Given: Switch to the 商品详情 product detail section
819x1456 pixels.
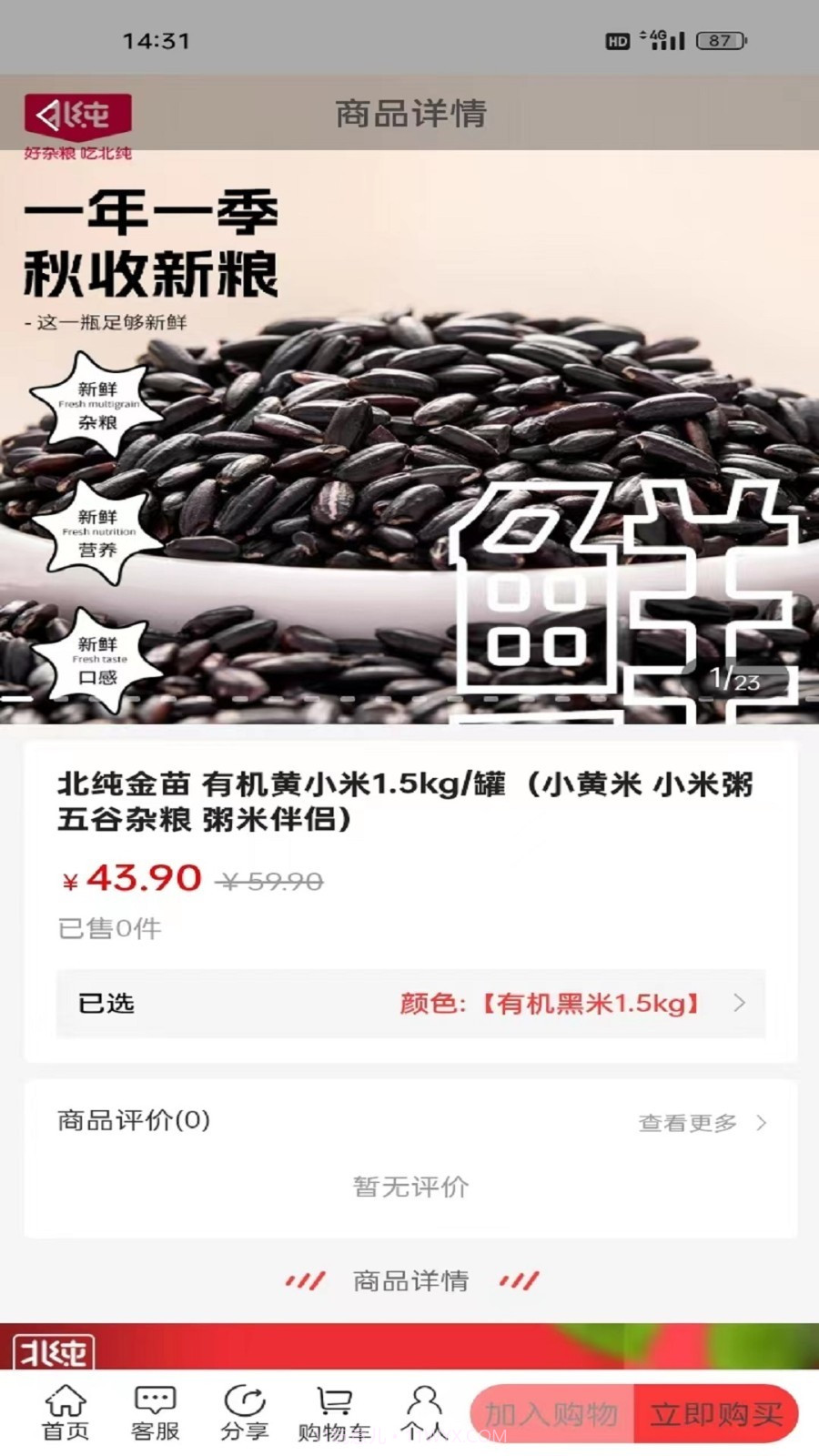Looking at the screenshot, I should (x=409, y=1280).
